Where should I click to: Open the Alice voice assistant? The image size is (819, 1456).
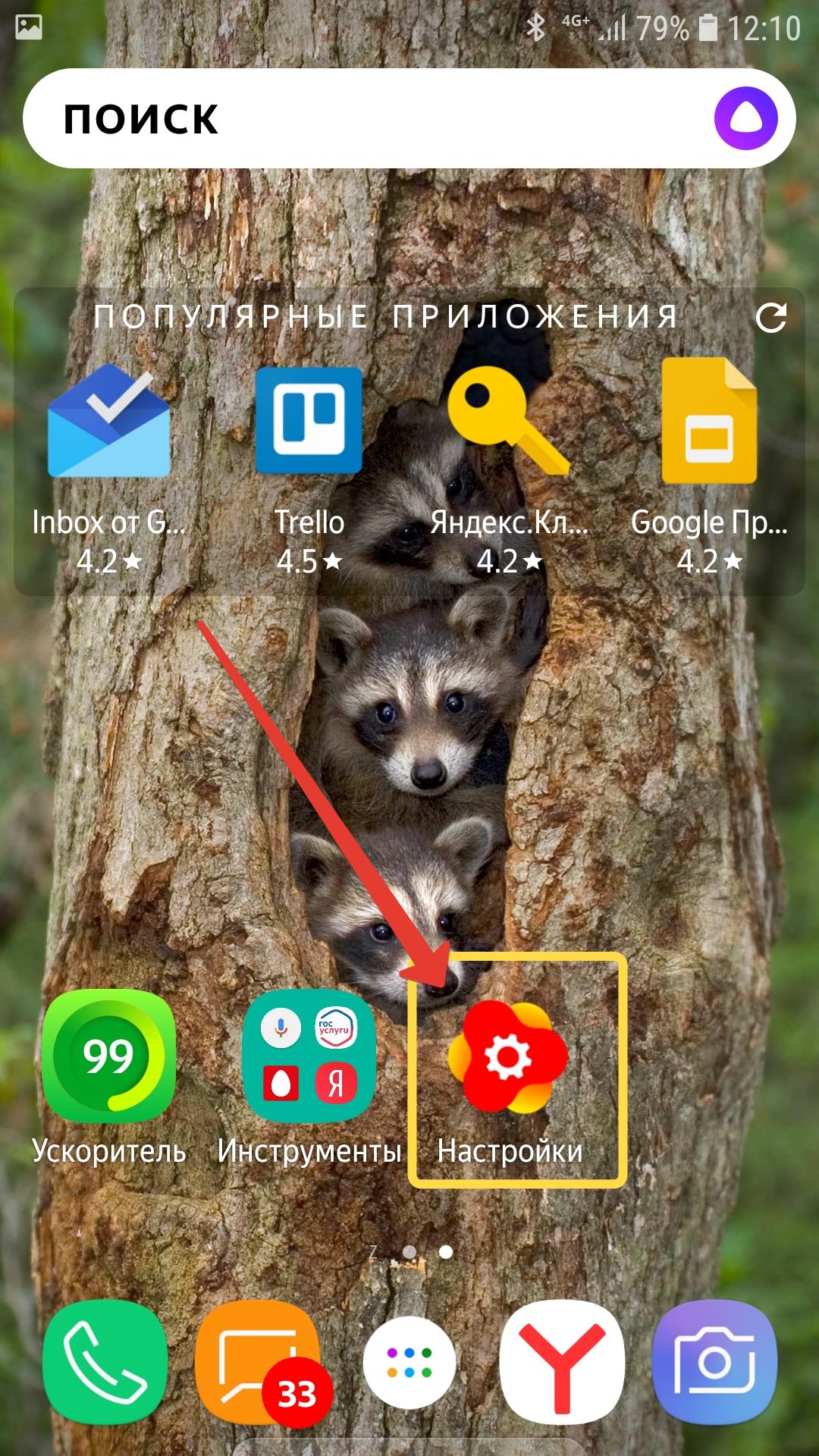[x=745, y=119]
